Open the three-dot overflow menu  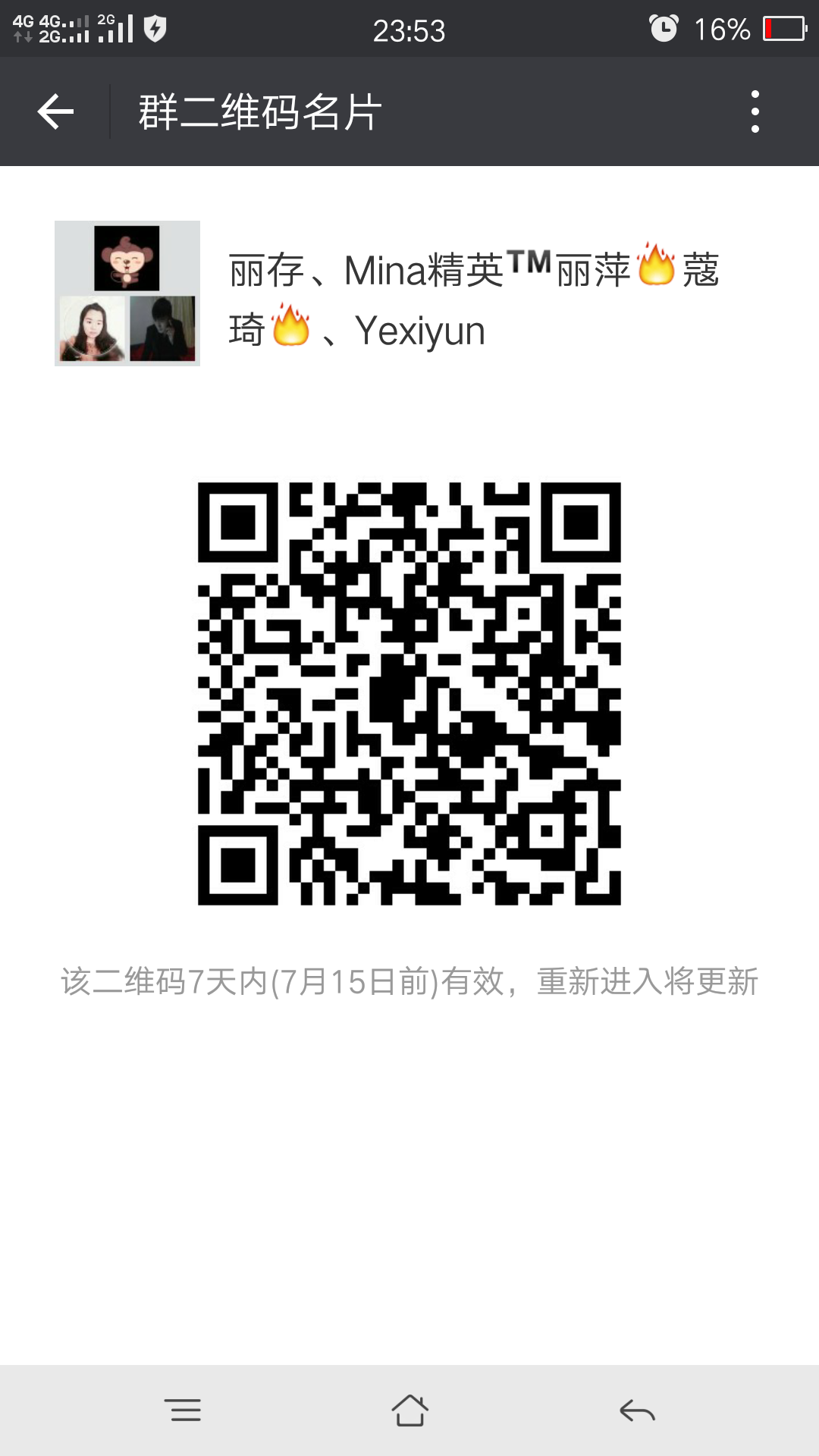pos(755,112)
